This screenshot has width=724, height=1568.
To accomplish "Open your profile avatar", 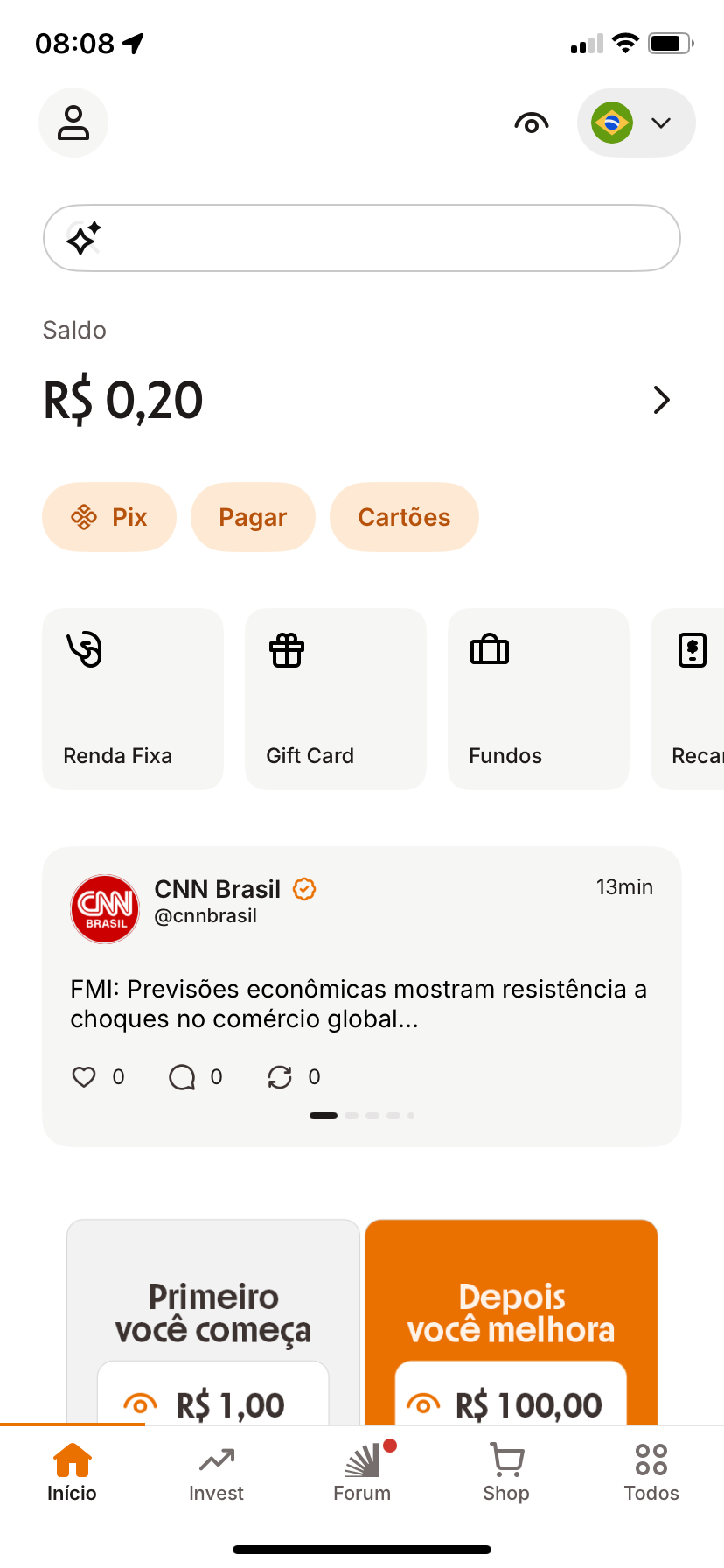I will pos(73,122).
